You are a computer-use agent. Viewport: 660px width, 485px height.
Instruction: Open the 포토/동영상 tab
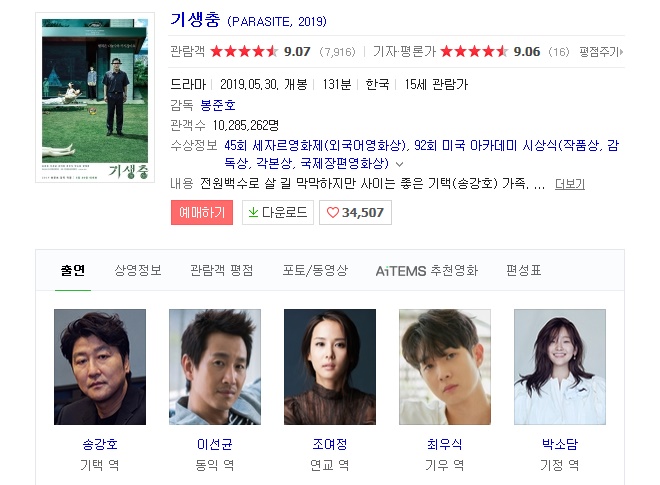315,270
